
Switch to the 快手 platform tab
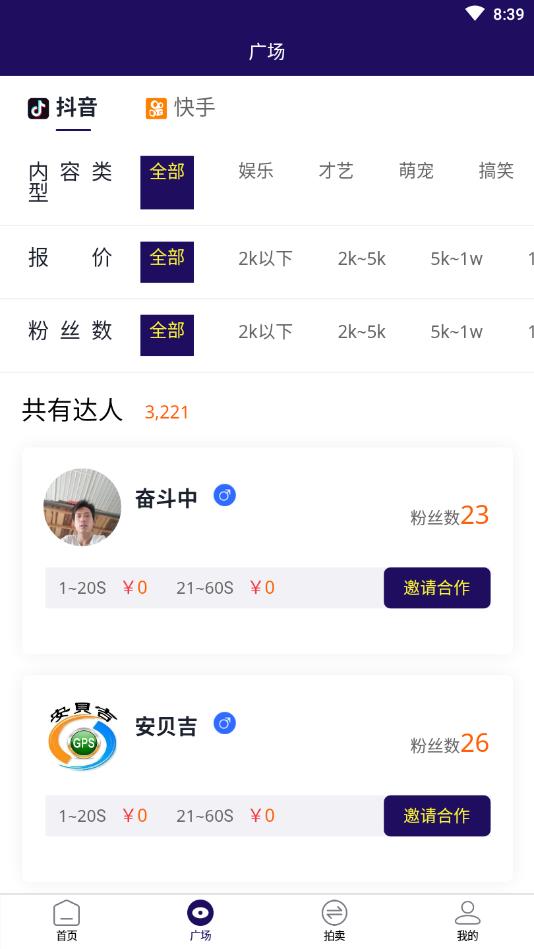(180, 108)
